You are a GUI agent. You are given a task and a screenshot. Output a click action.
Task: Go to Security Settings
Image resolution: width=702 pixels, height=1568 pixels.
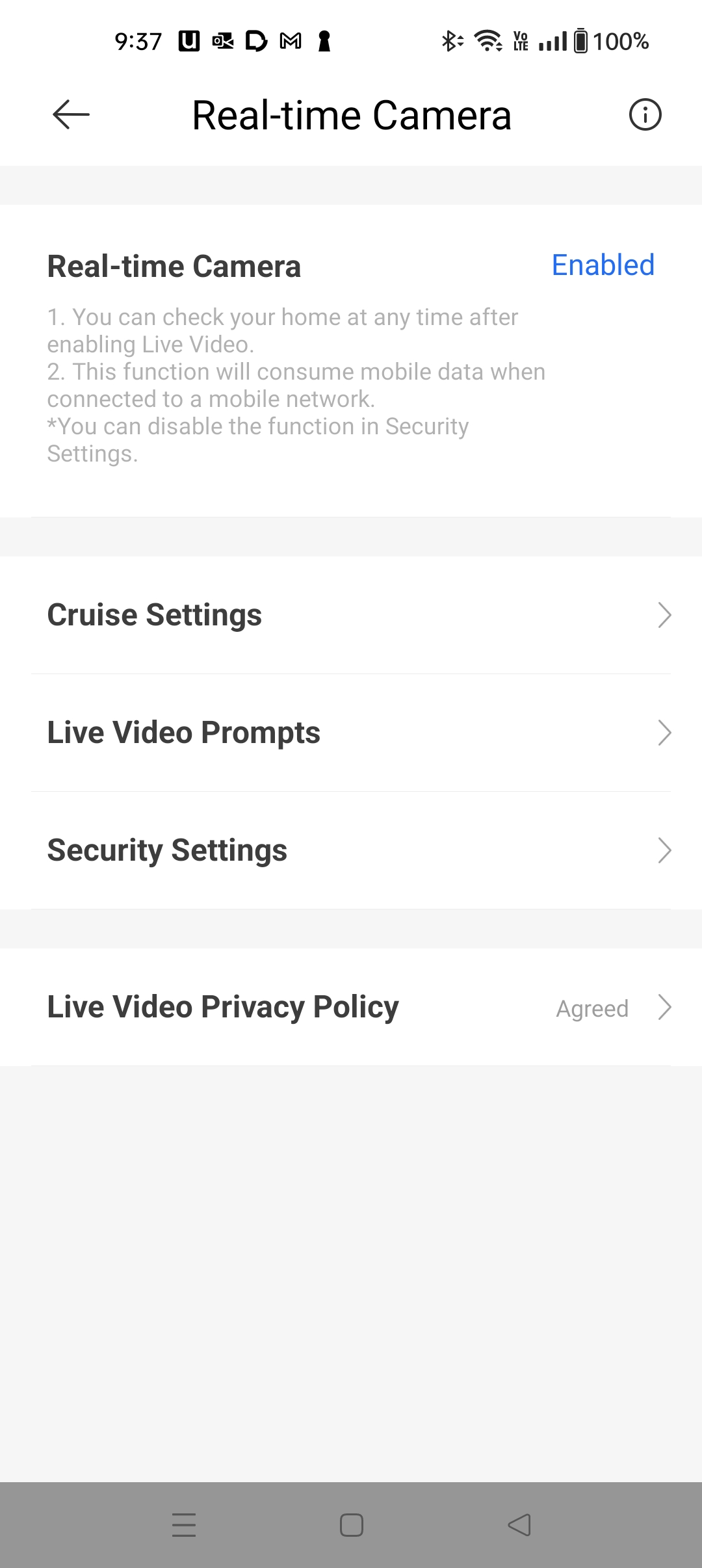(x=351, y=850)
